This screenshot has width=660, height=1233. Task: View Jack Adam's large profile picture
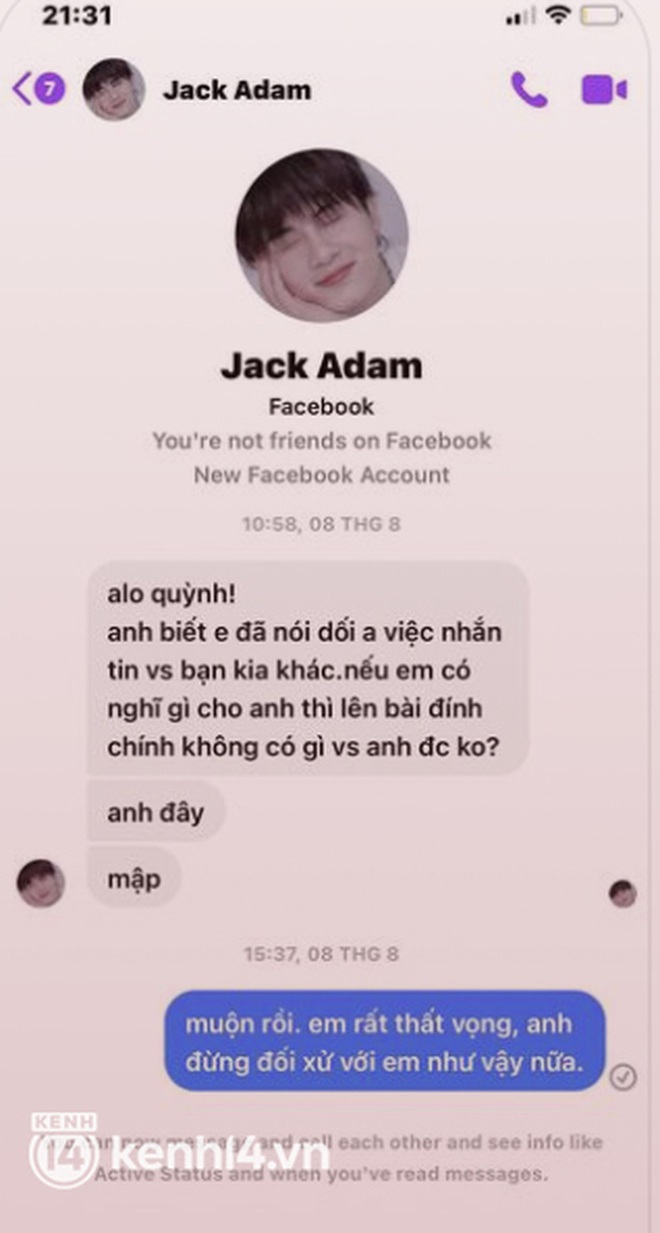click(321, 236)
